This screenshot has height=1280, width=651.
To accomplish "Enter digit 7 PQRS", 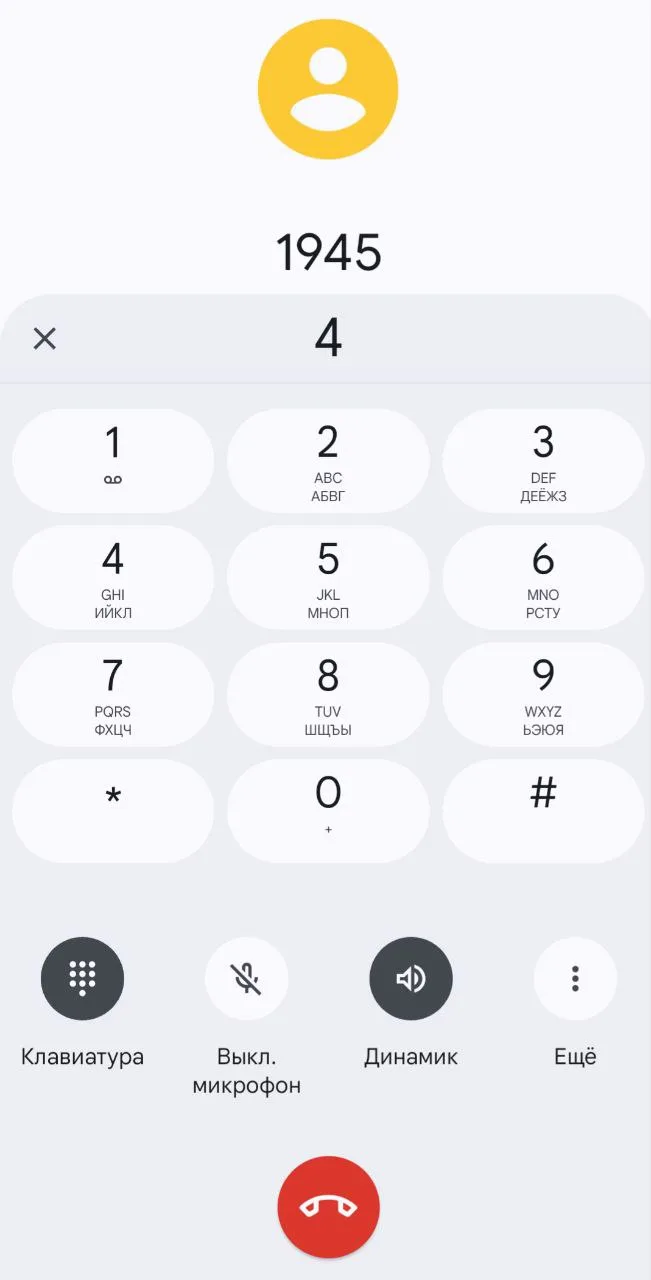I will [113, 695].
